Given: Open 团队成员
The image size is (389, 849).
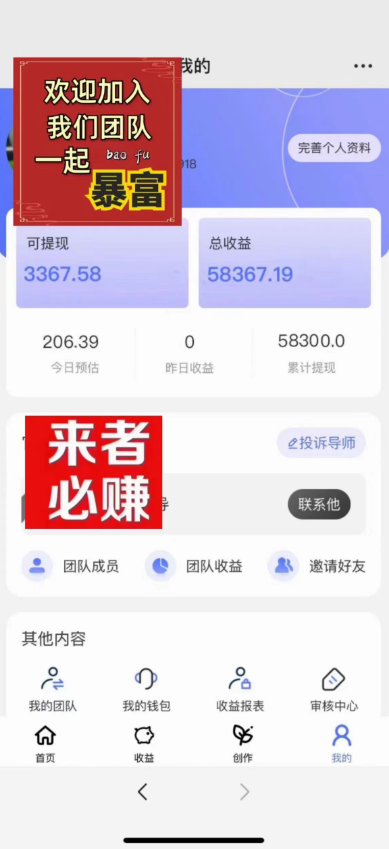Looking at the screenshot, I should click(x=70, y=566).
